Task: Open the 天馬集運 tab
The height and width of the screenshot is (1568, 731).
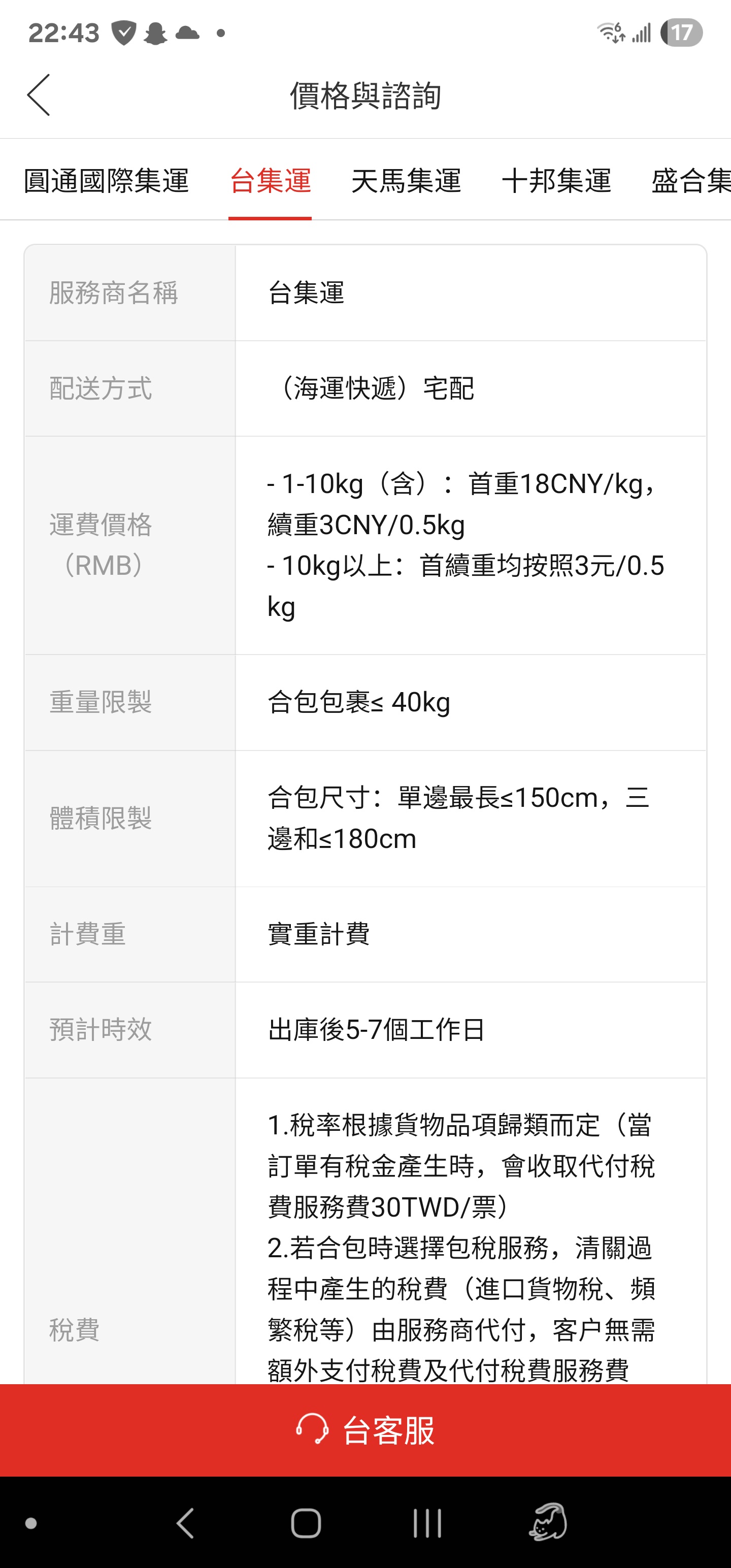Action: point(406,181)
